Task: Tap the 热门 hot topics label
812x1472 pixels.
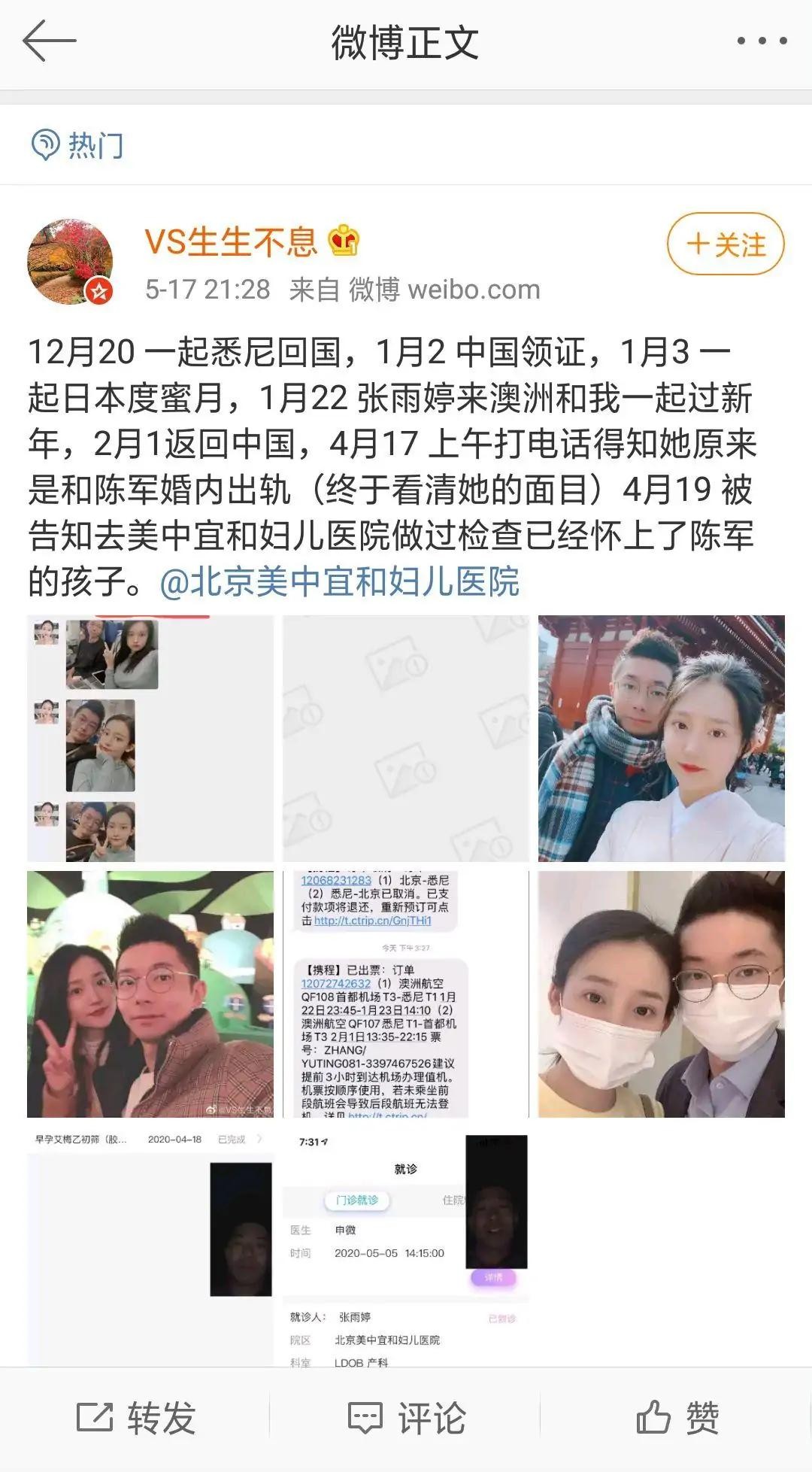Action: pos(78,145)
